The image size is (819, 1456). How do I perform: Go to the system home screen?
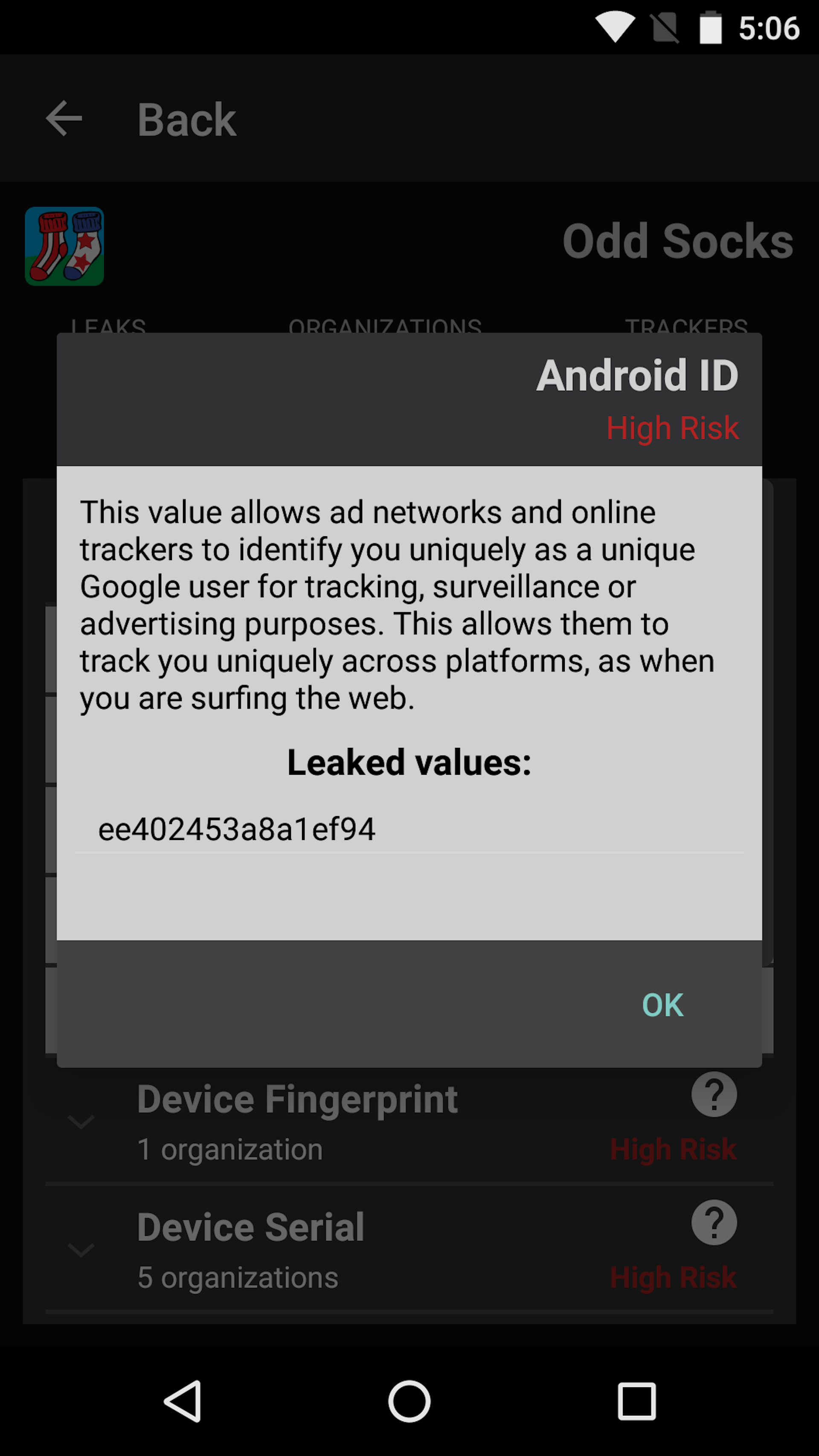click(x=409, y=1401)
